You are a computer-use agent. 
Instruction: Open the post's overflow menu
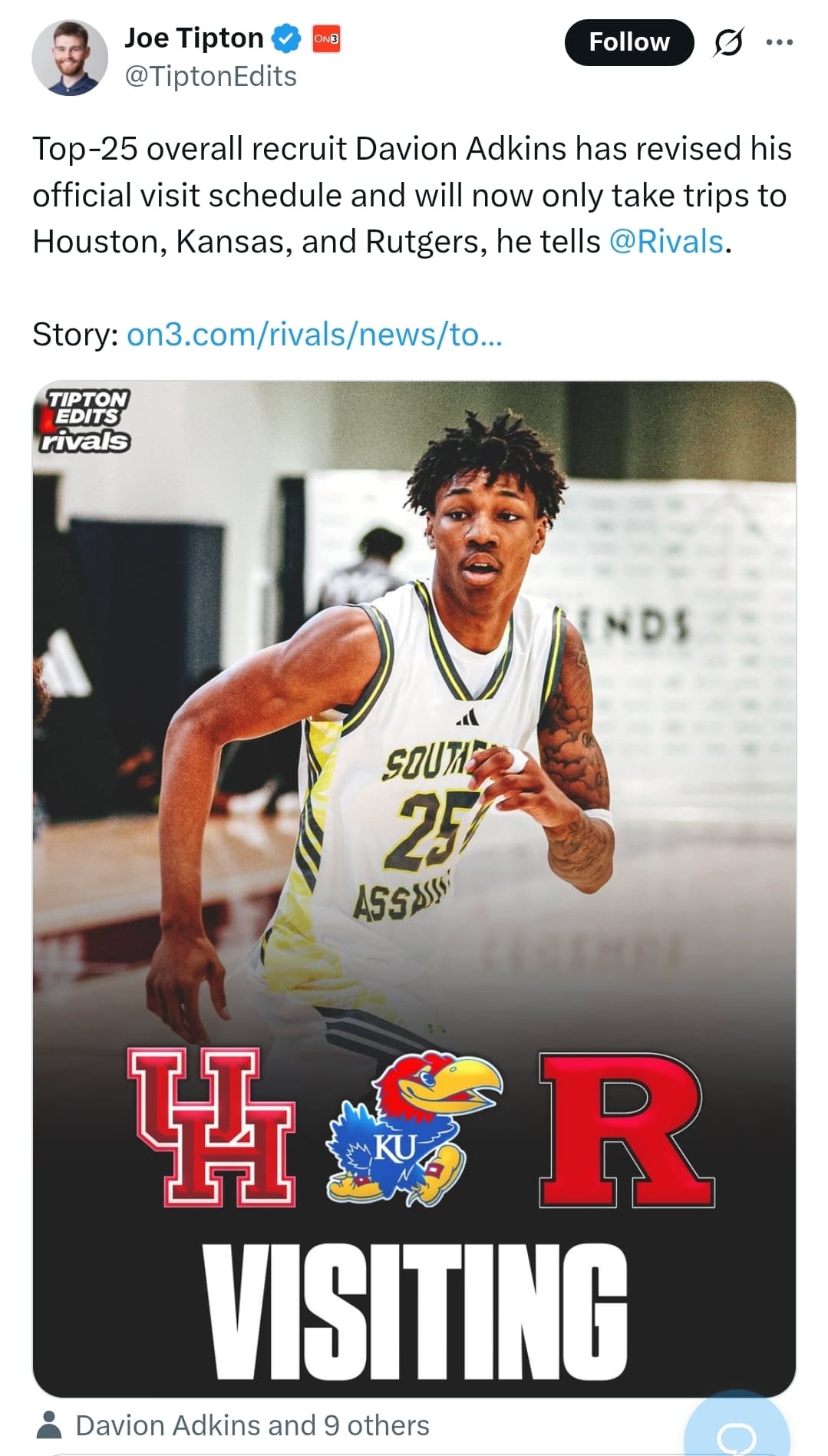(x=780, y=42)
